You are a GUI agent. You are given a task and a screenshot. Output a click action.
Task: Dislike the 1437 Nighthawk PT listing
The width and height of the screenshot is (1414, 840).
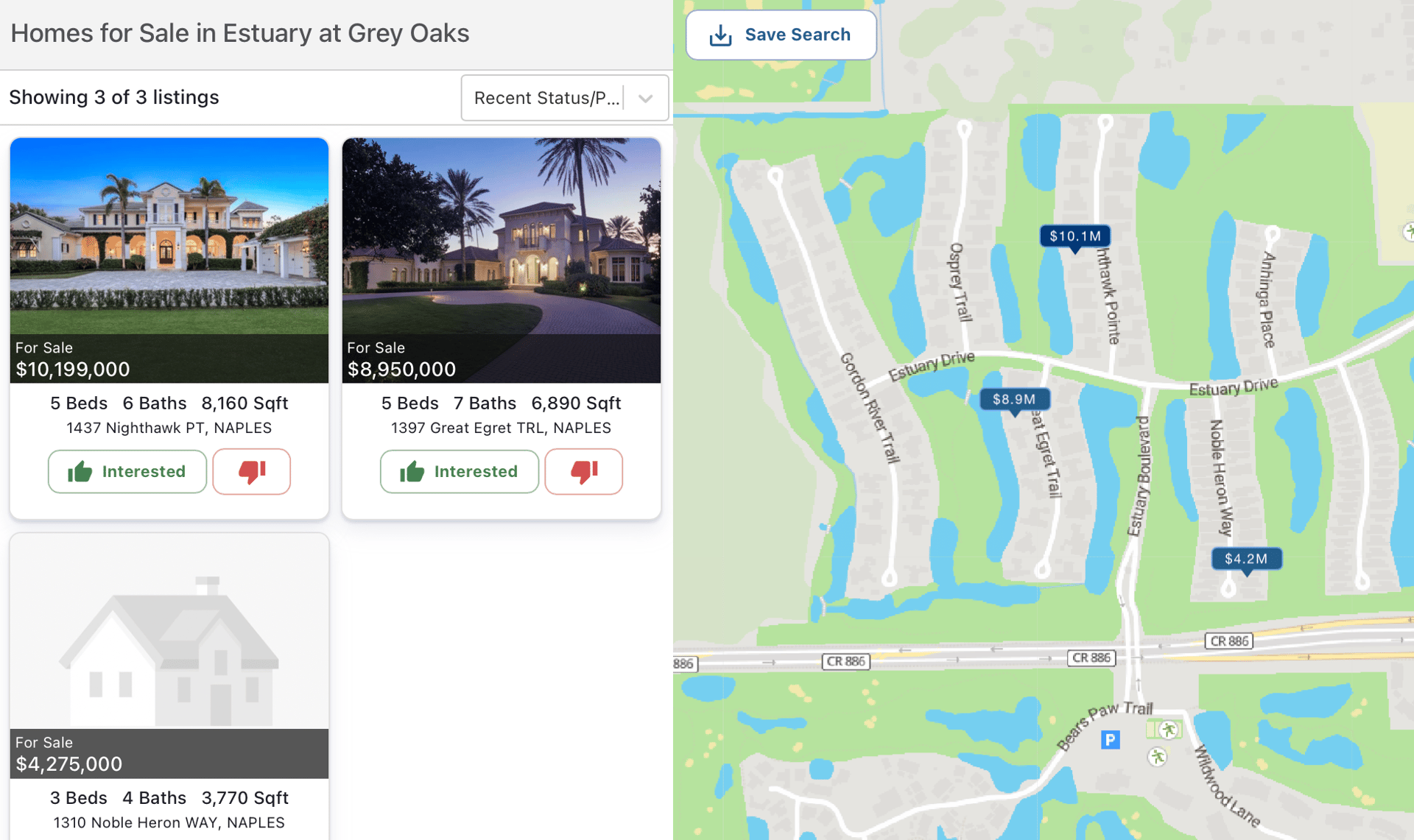pos(251,471)
